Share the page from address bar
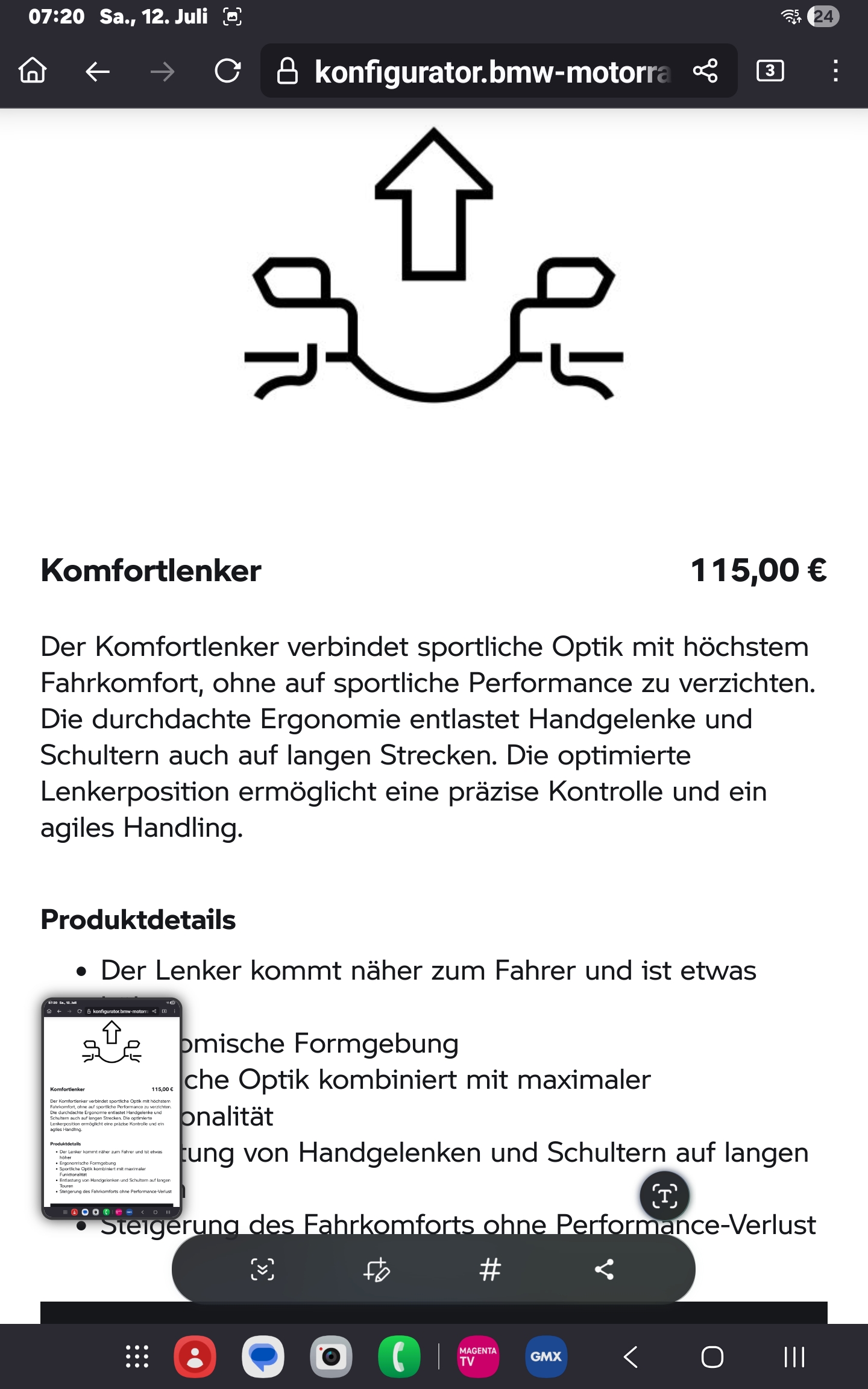 click(705, 71)
